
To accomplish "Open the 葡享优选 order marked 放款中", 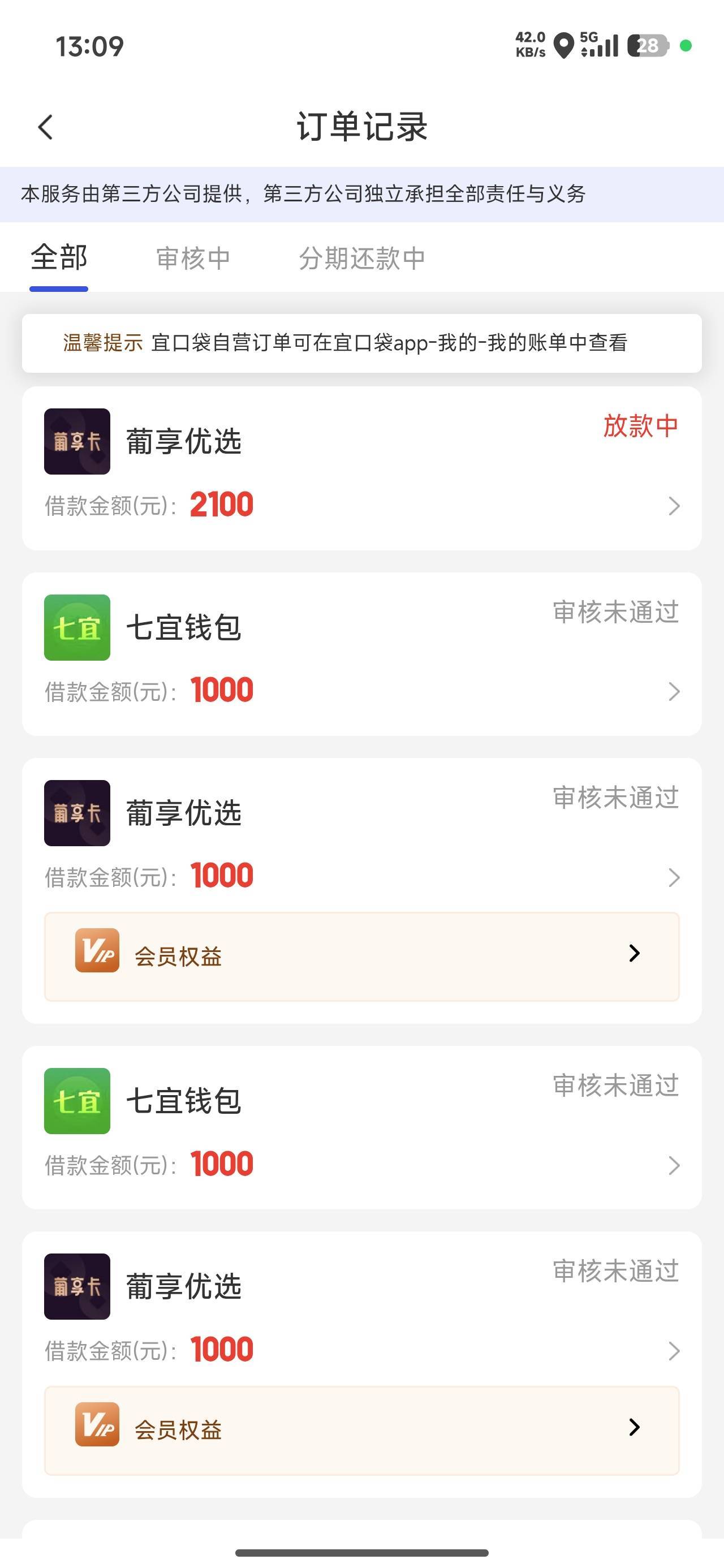I will click(361, 469).
